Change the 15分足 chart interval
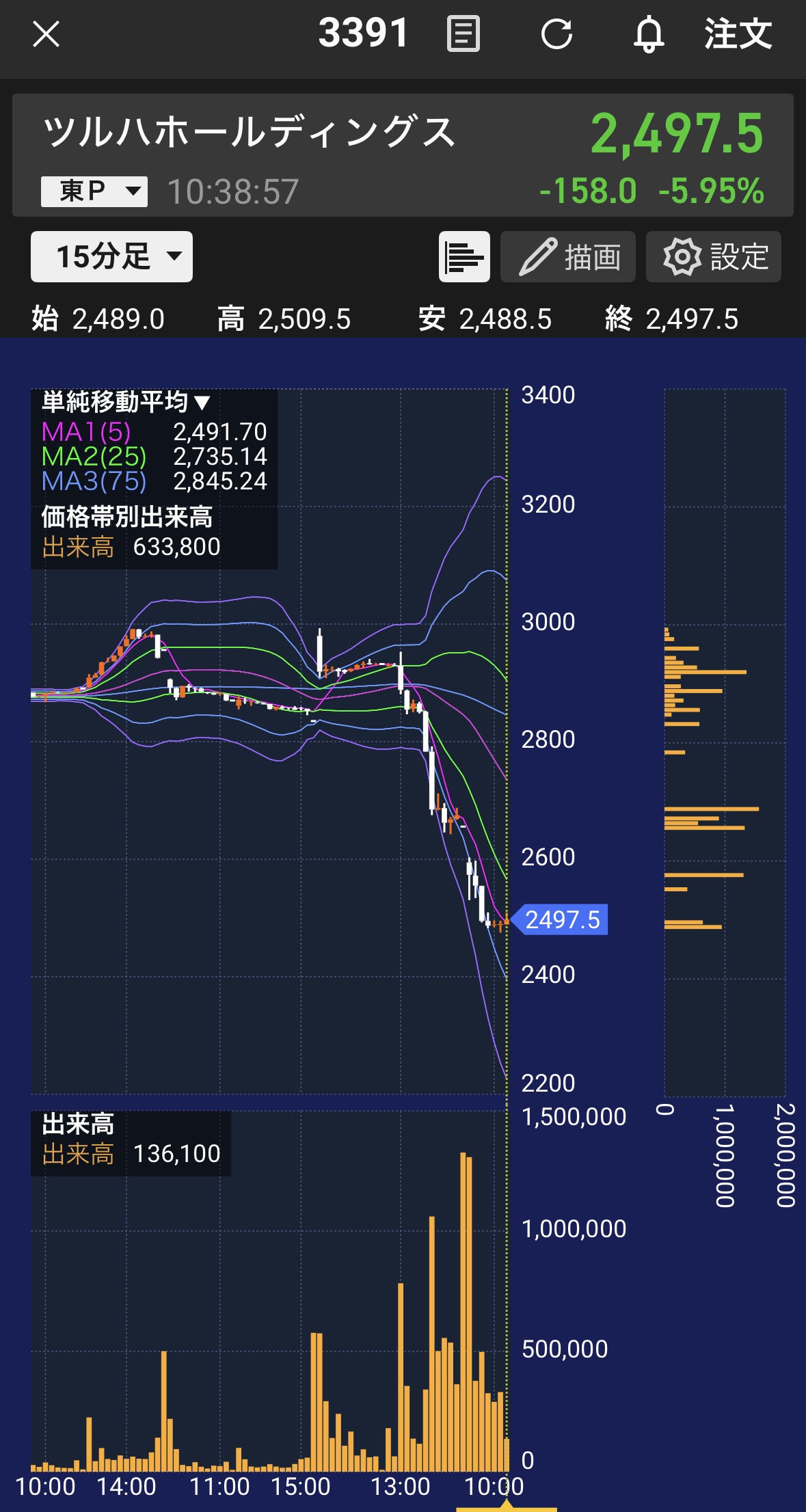 pos(111,257)
